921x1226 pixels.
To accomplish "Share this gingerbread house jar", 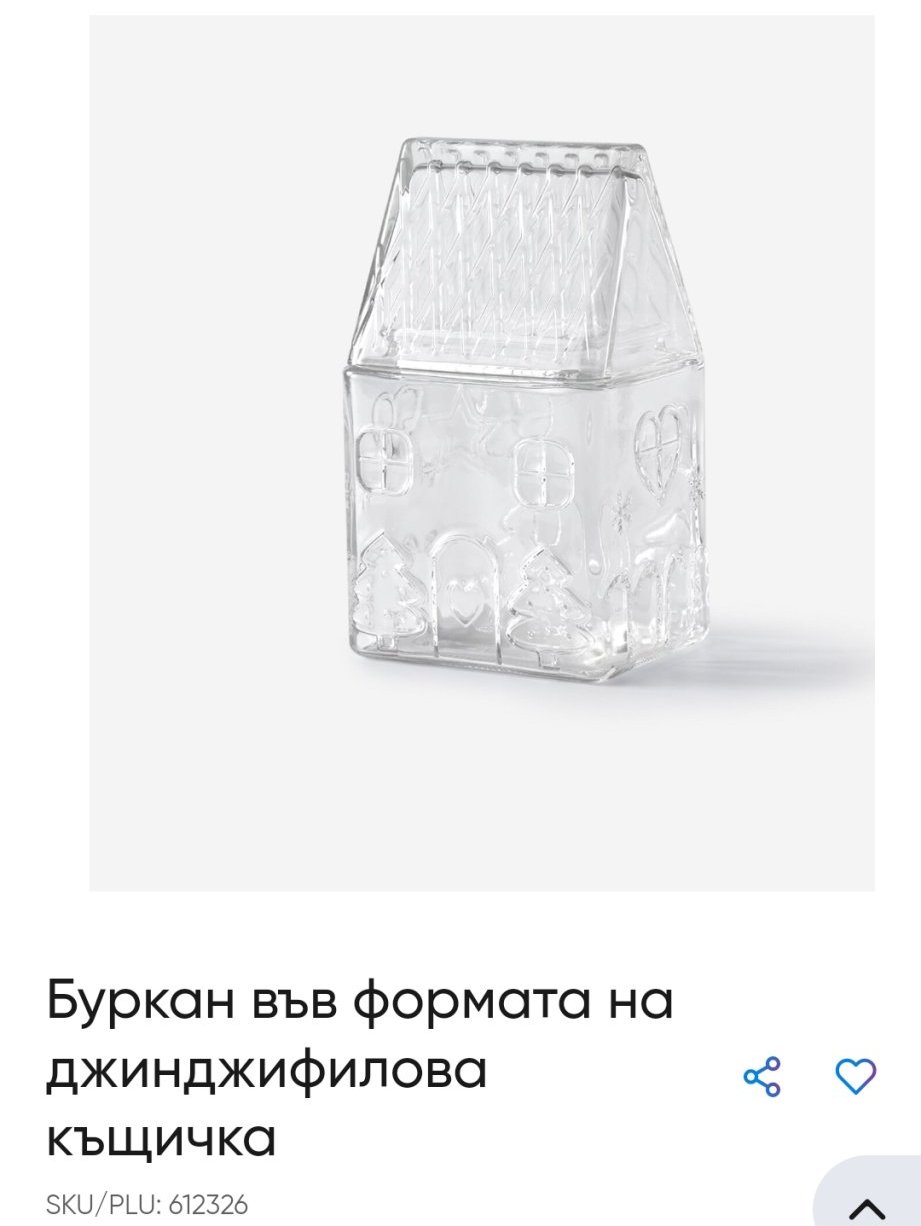I will (762, 1077).
